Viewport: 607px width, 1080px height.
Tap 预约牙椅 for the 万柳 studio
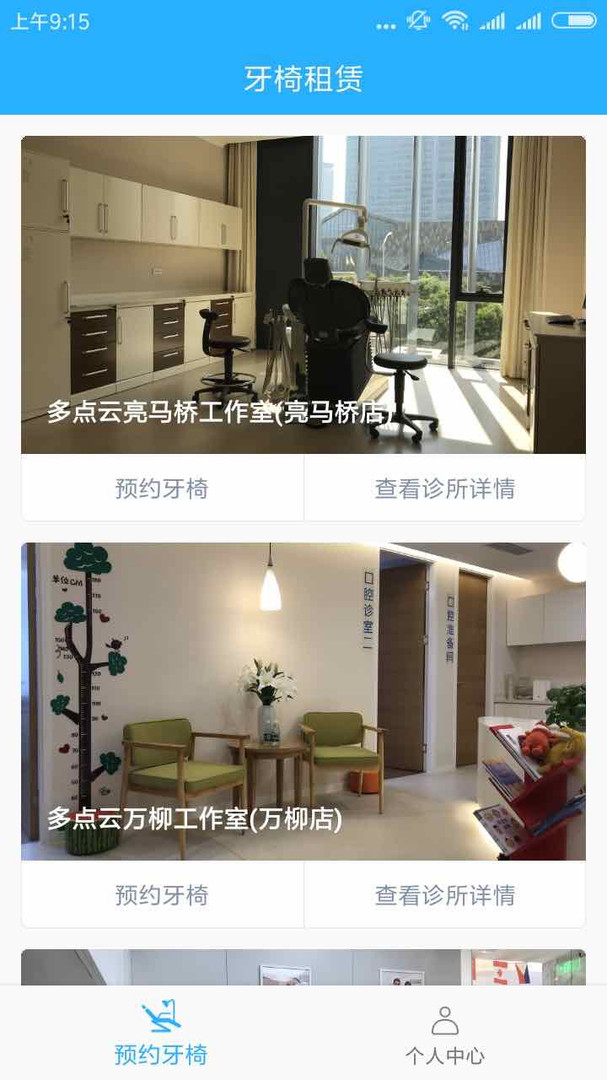162,895
